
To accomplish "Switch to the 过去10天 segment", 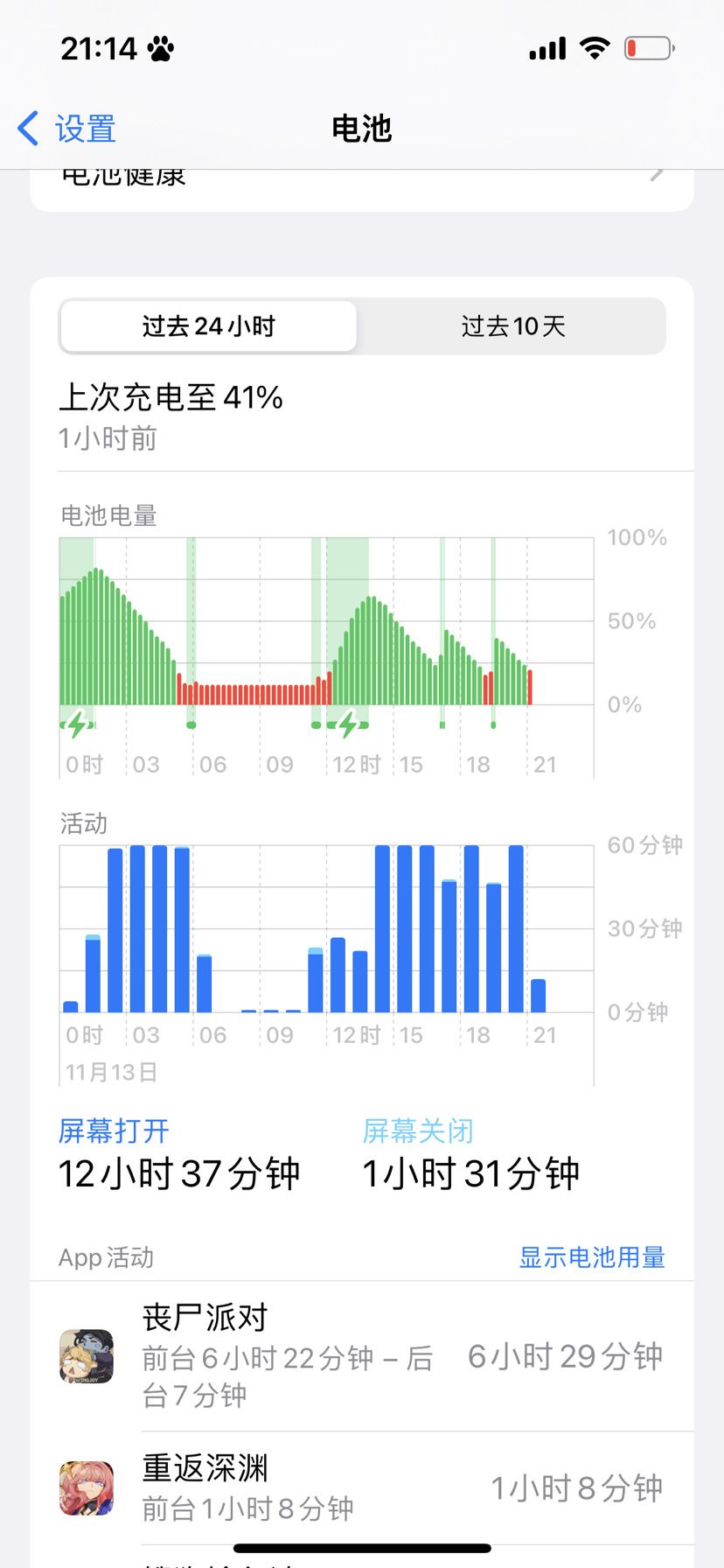I will coord(513,326).
